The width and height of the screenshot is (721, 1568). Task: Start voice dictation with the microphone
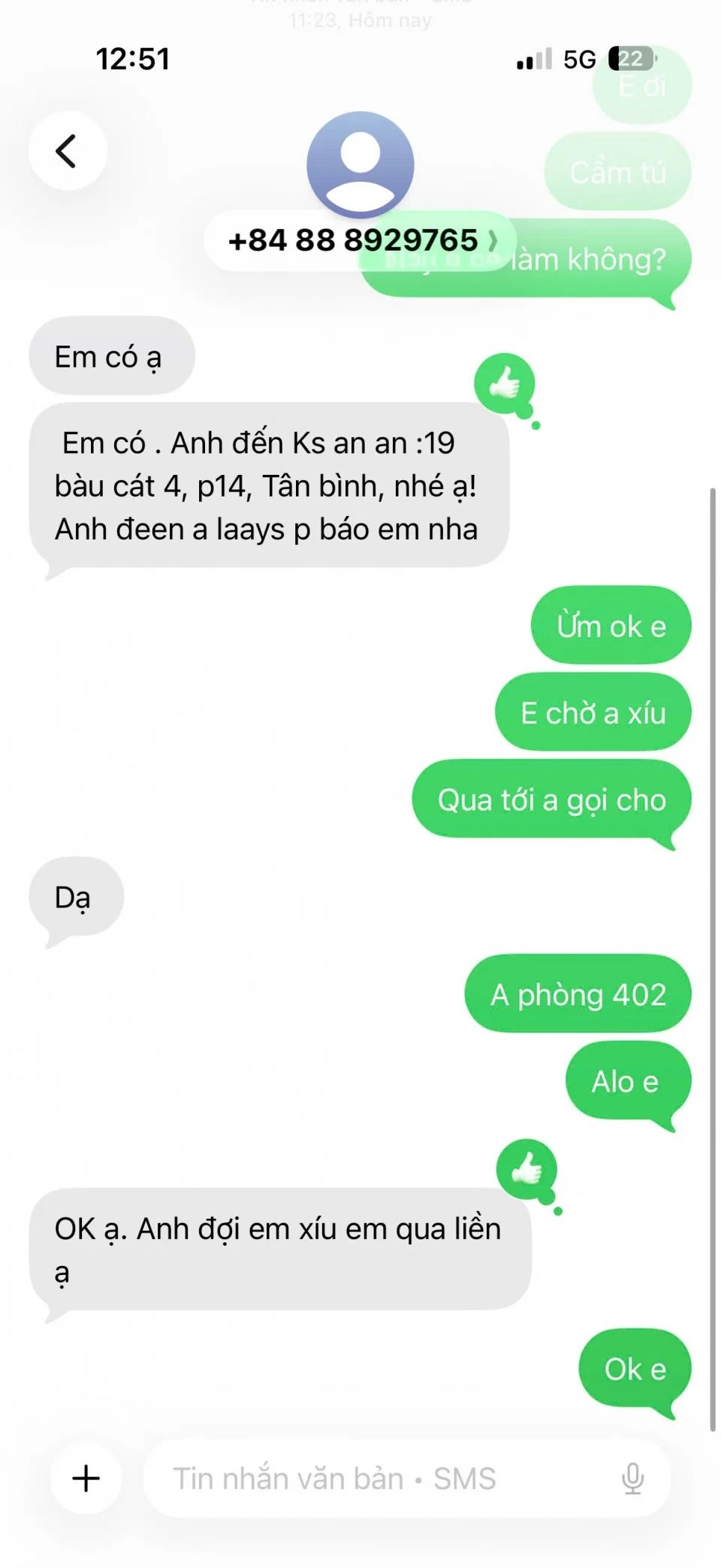[632, 1478]
